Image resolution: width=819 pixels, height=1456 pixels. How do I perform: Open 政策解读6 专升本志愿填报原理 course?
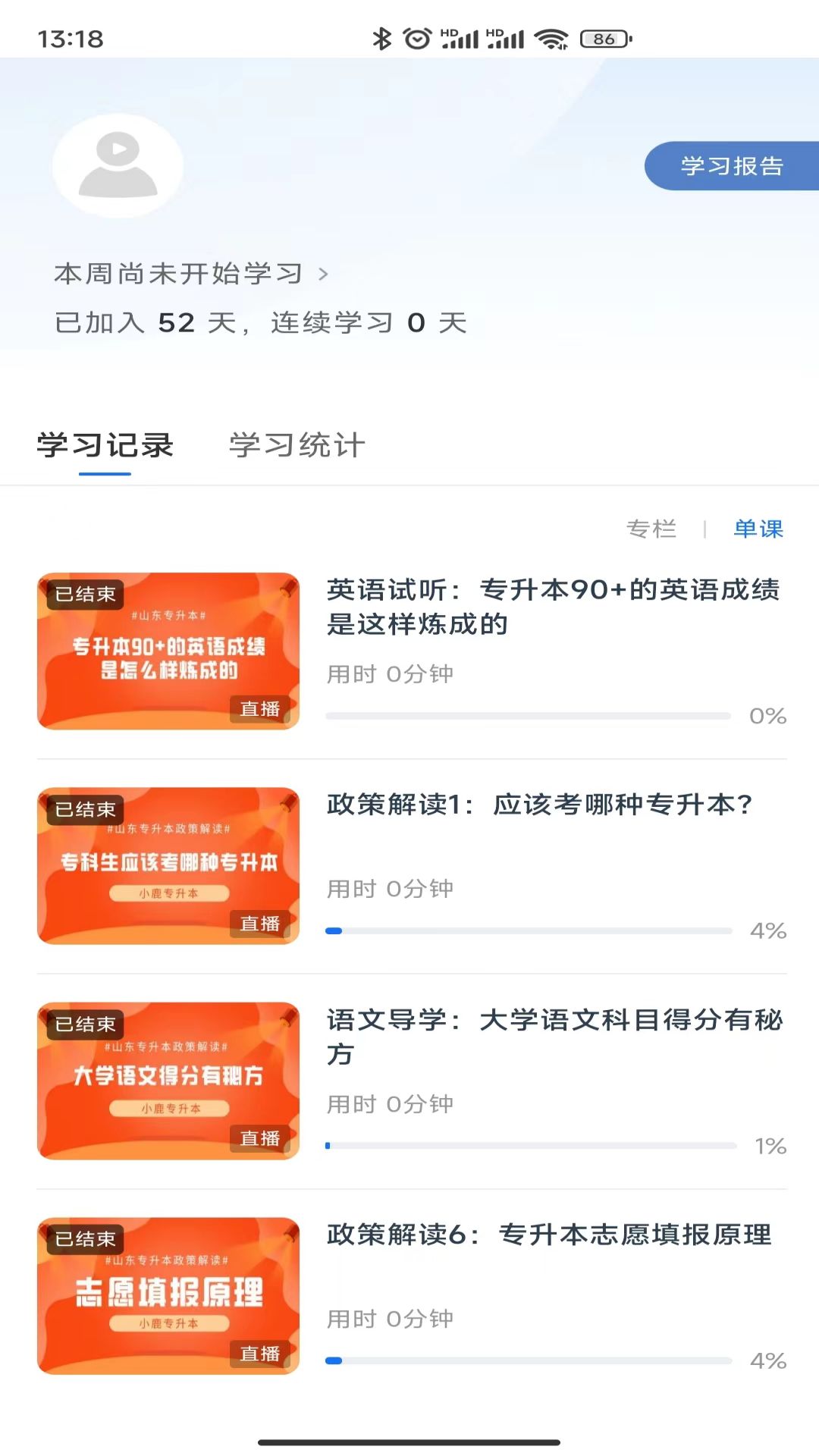coord(549,1235)
